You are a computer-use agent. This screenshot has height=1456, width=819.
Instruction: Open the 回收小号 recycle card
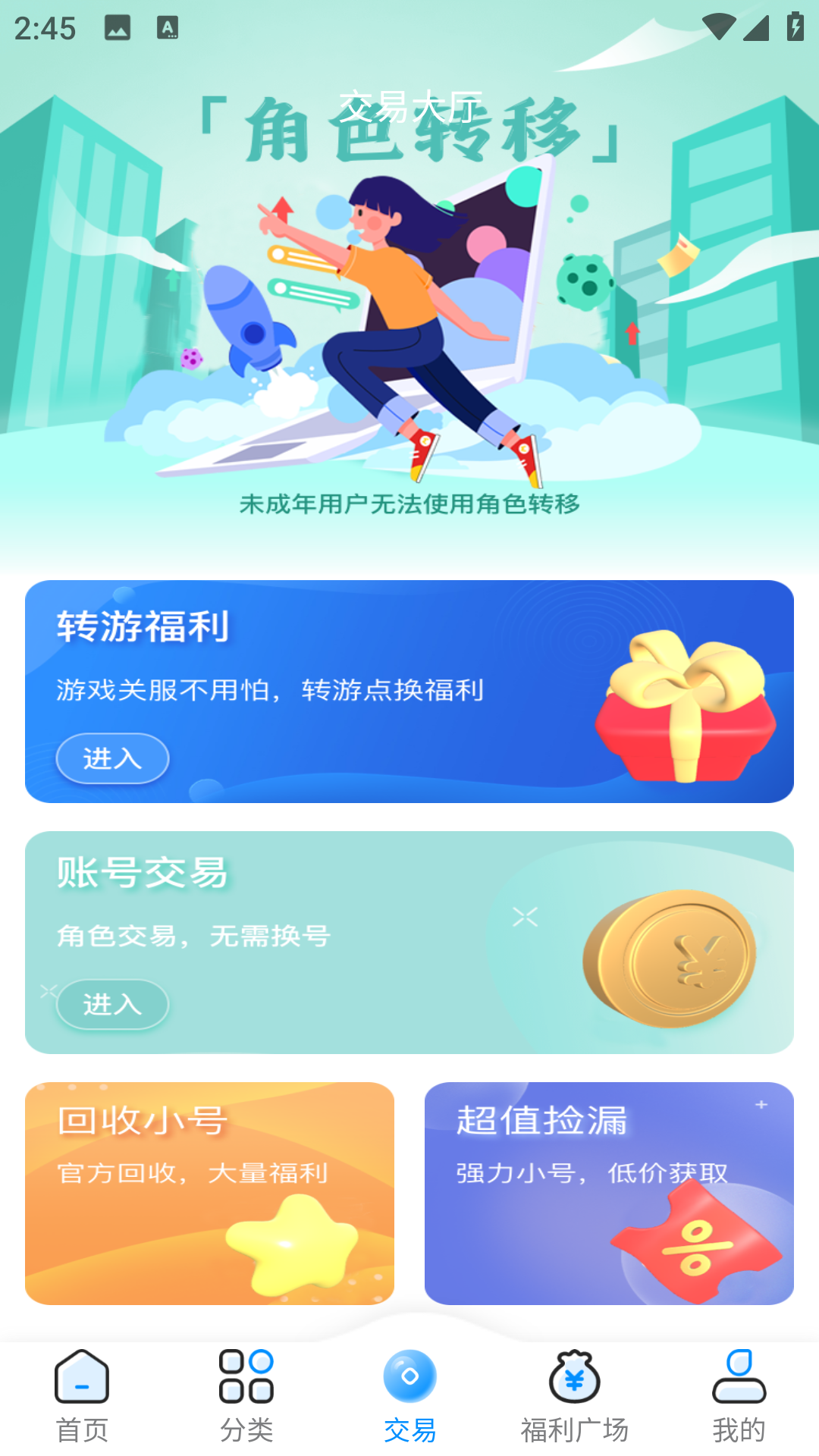pyautogui.click(x=210, y=1194)
